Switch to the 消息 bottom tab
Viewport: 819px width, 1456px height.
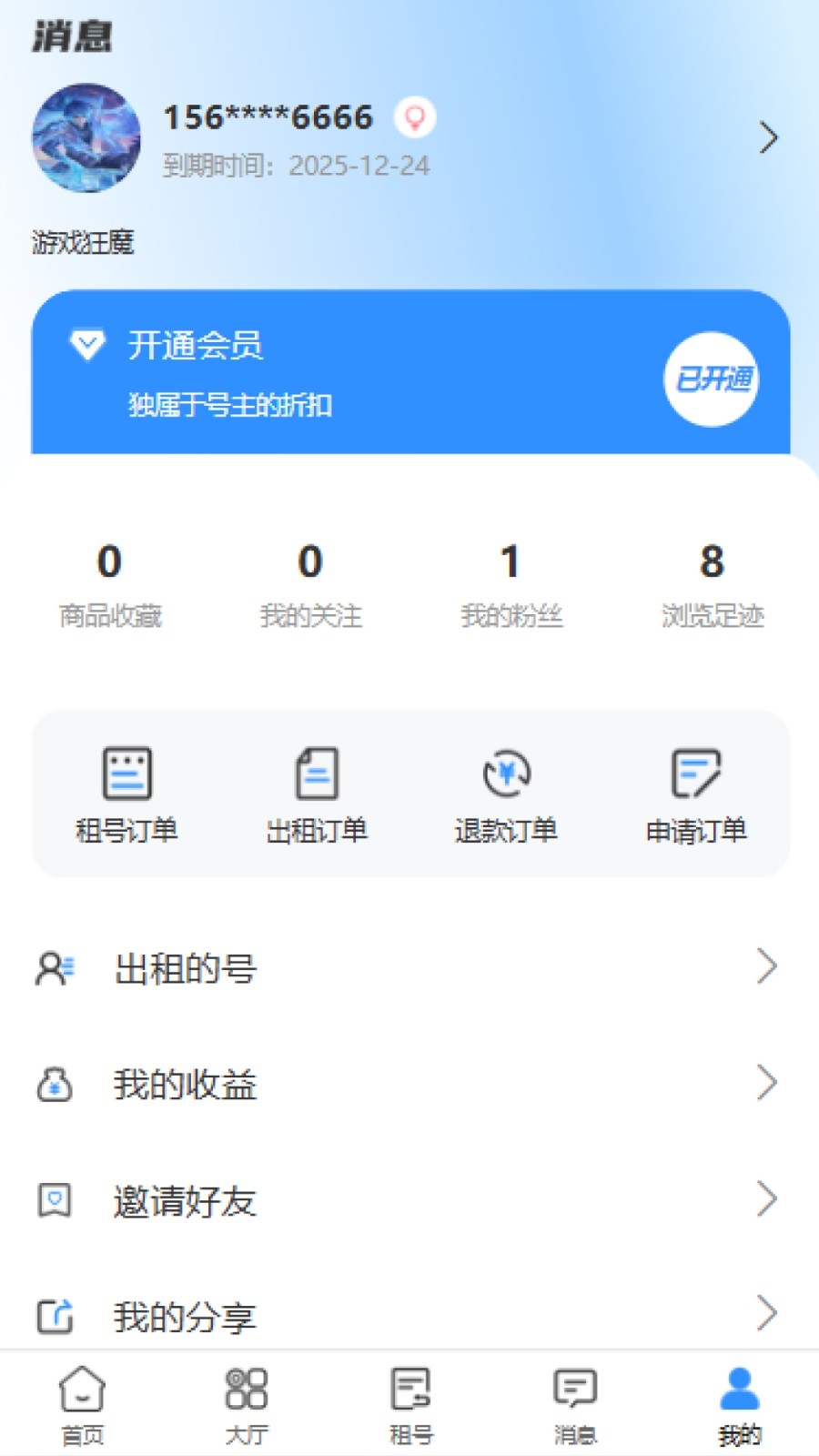[575, 1406]
